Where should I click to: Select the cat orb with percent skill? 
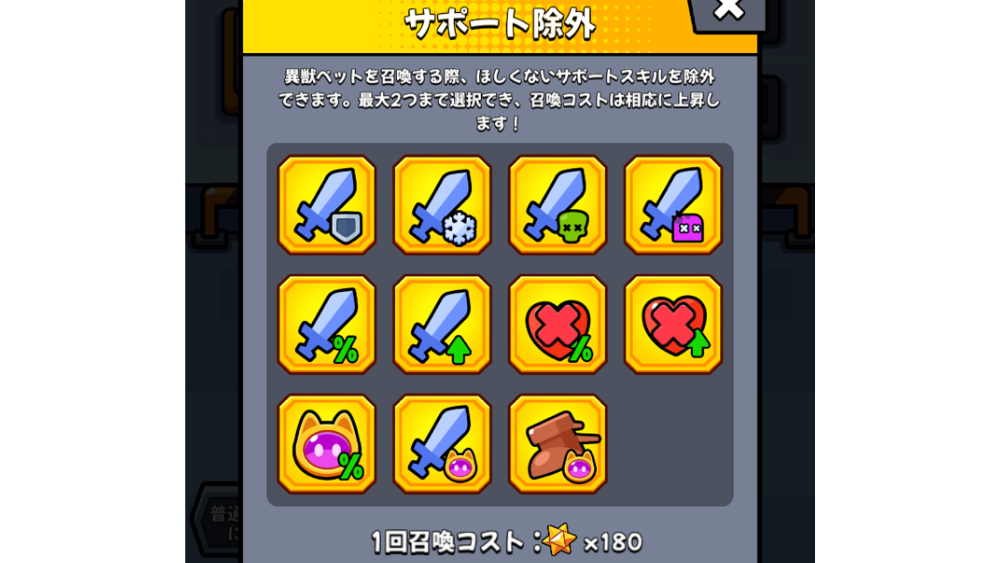click(327, 443)
